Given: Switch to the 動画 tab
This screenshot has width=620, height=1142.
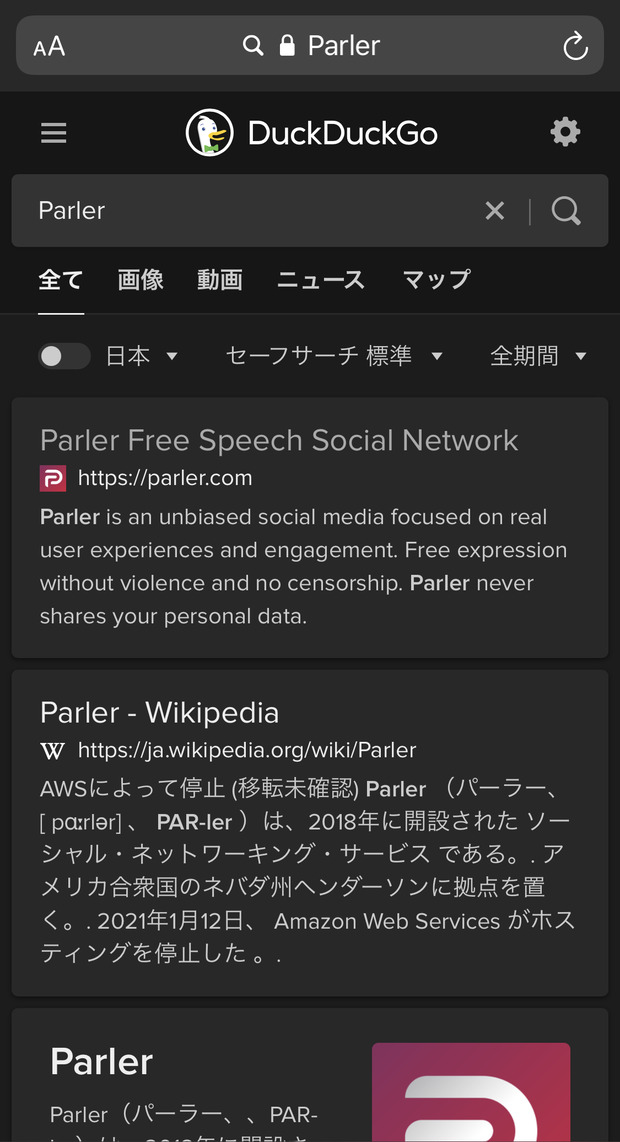Looking at the screenshot, I should pyautogui.click(x=219, y=280).
